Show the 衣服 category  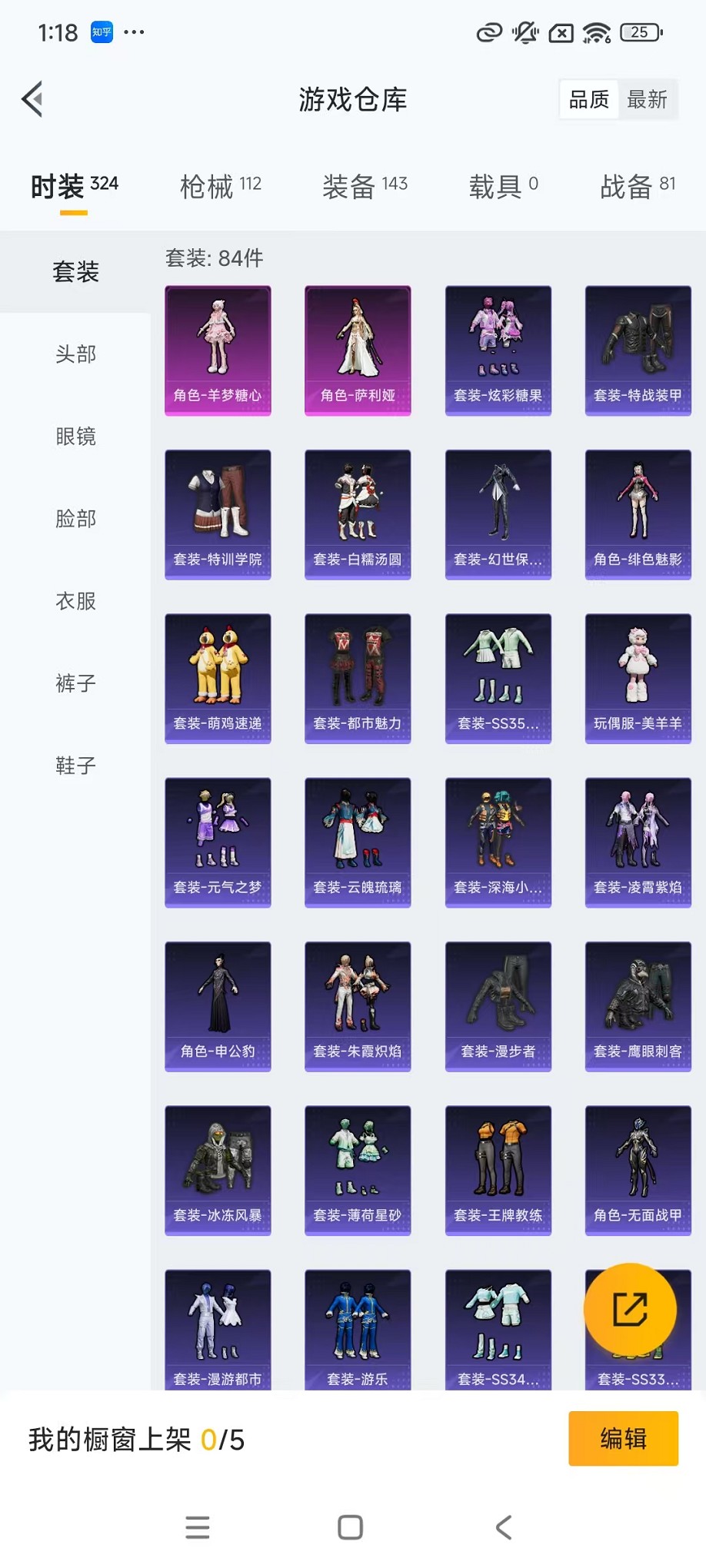point(75,601)
